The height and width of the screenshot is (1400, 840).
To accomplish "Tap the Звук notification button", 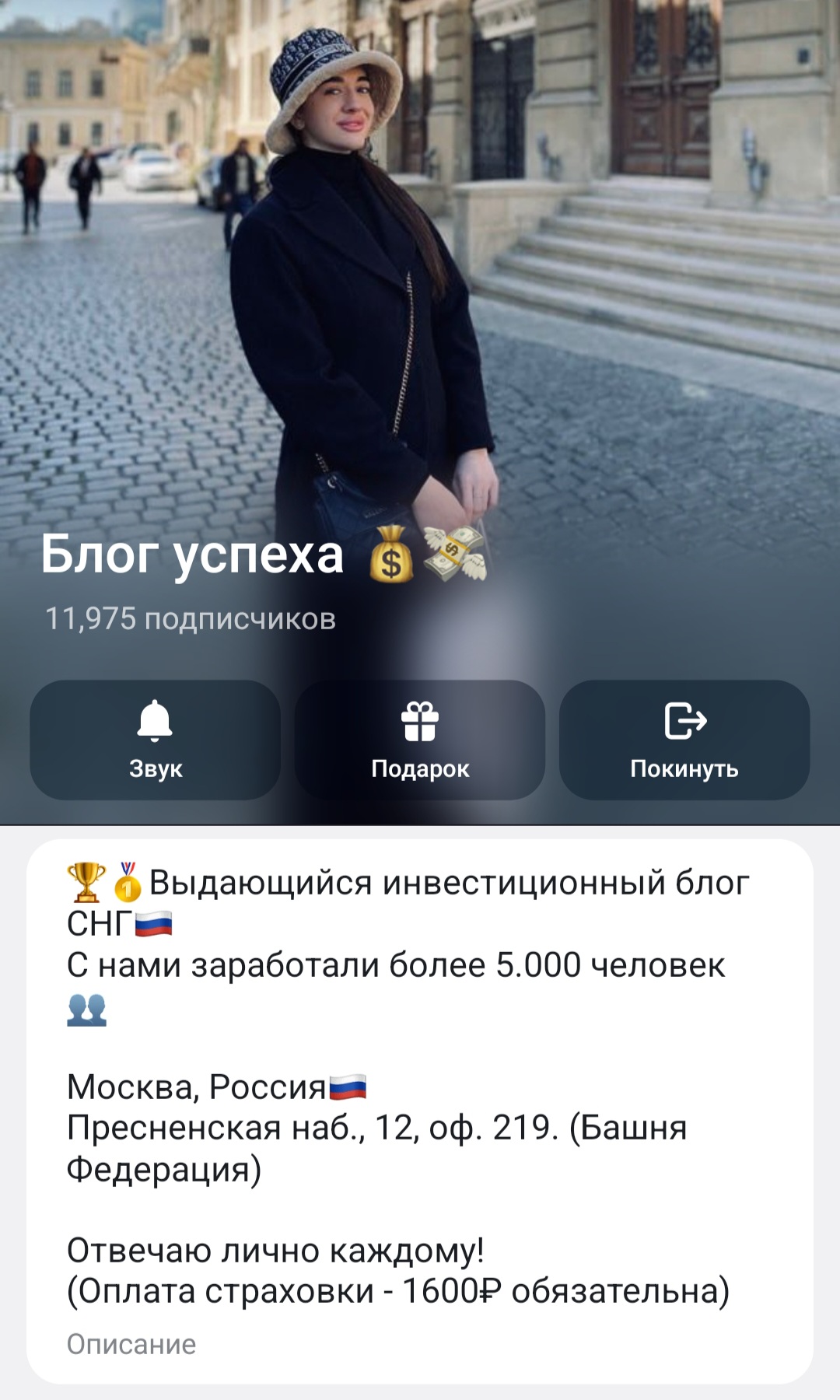I will tap(156, 740).
